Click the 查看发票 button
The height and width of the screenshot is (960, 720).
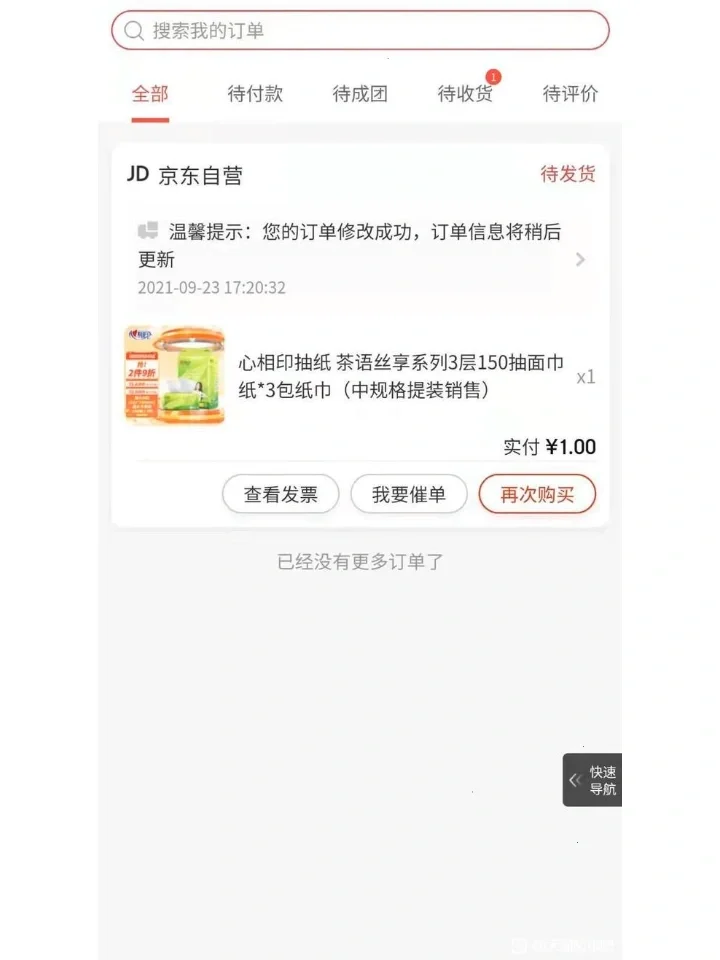point(280,494)
